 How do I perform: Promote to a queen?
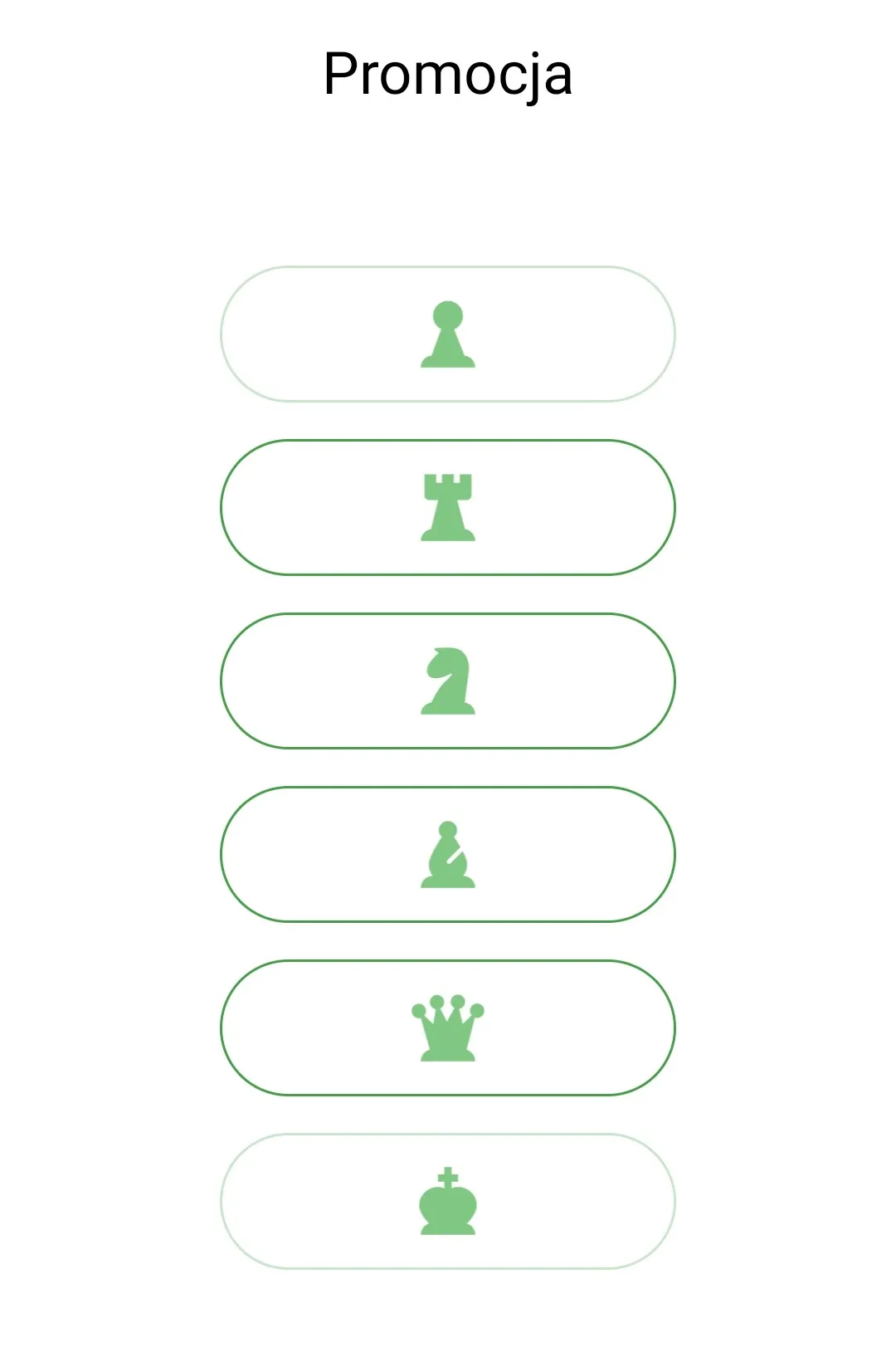[448, 1027]
